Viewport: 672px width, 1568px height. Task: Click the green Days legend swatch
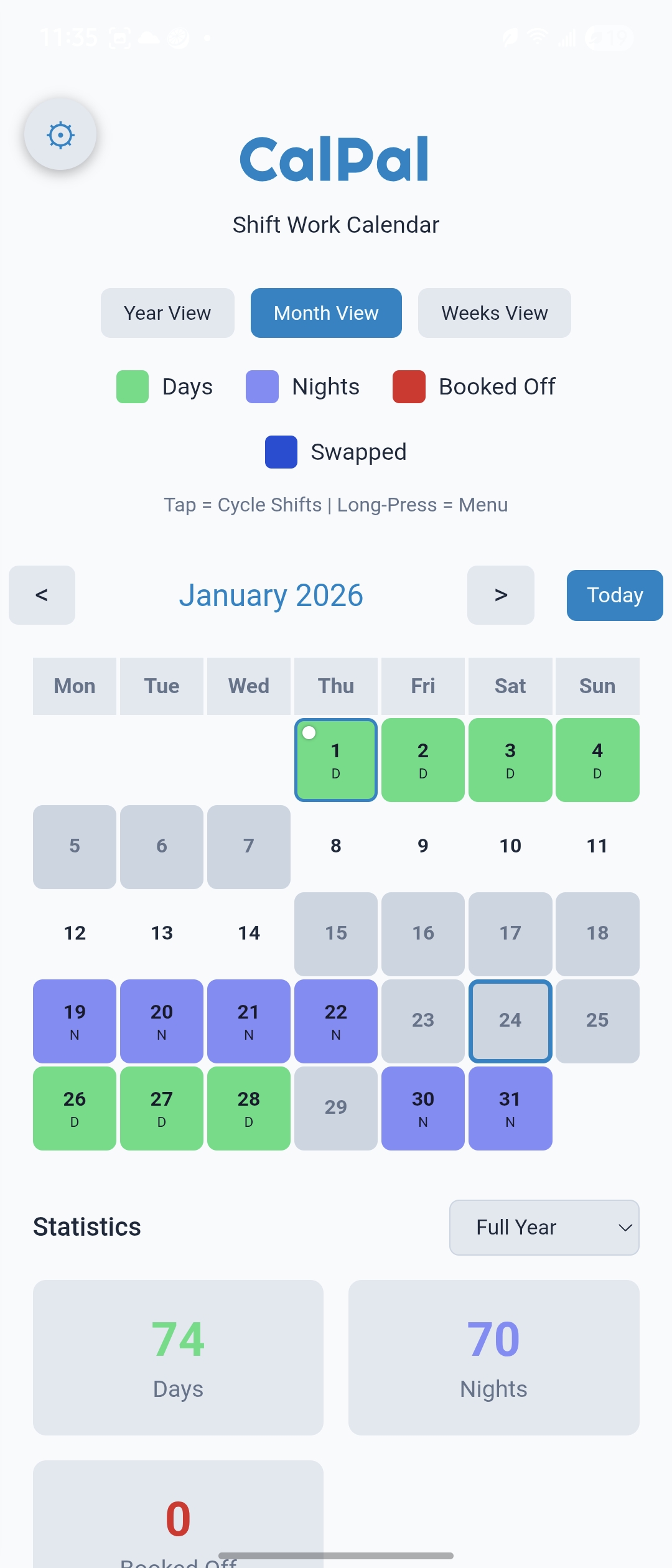point(132,386)
